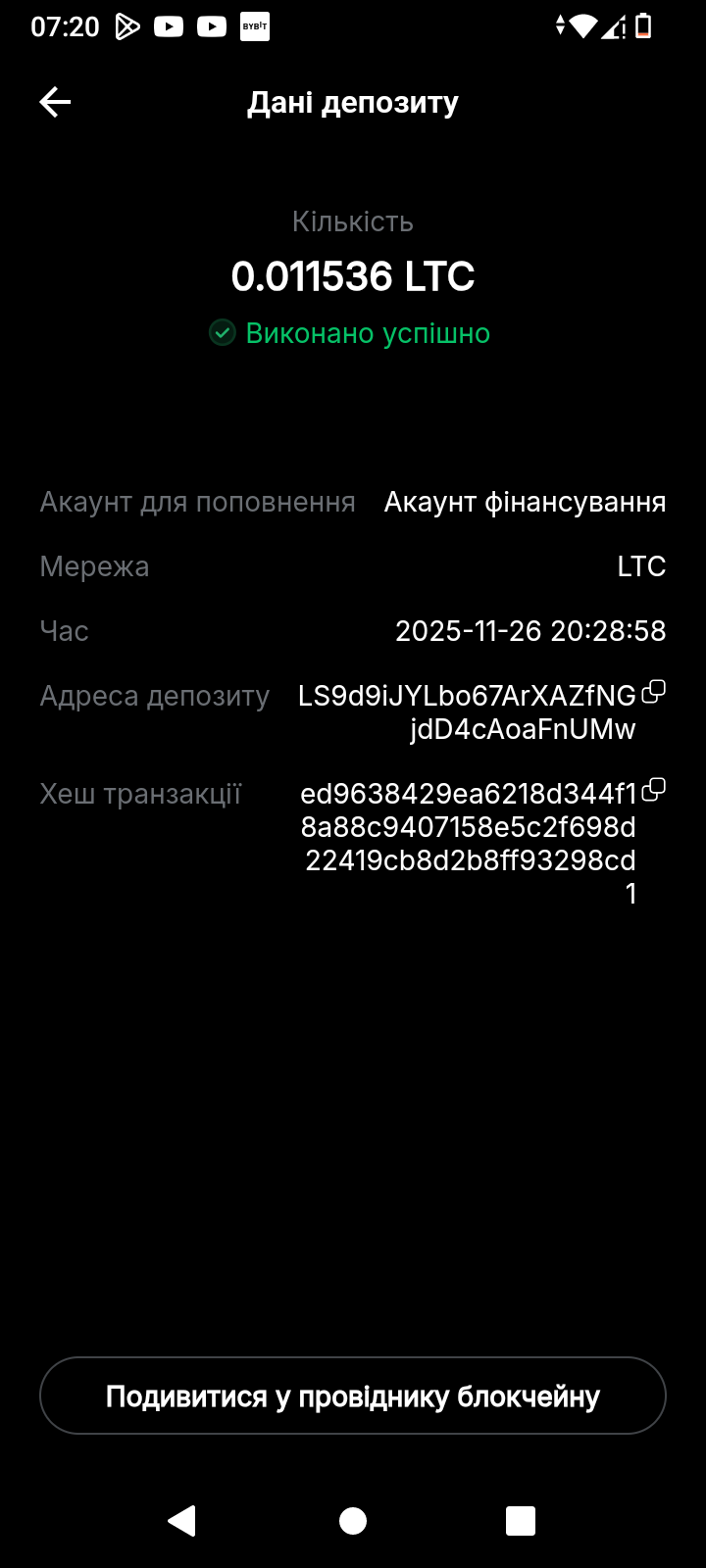Go back from the deposit details screen
The height and width of the screenshot is (1568, 706).
[x=55, y=102]
